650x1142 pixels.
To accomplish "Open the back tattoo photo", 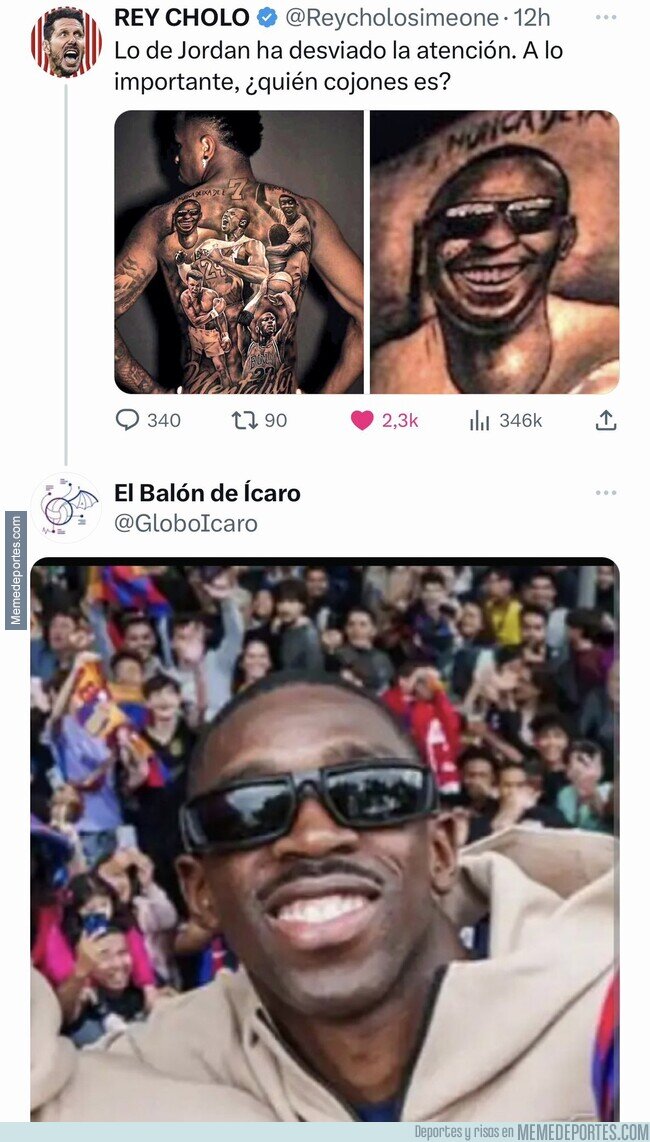I will click(239, 252).
